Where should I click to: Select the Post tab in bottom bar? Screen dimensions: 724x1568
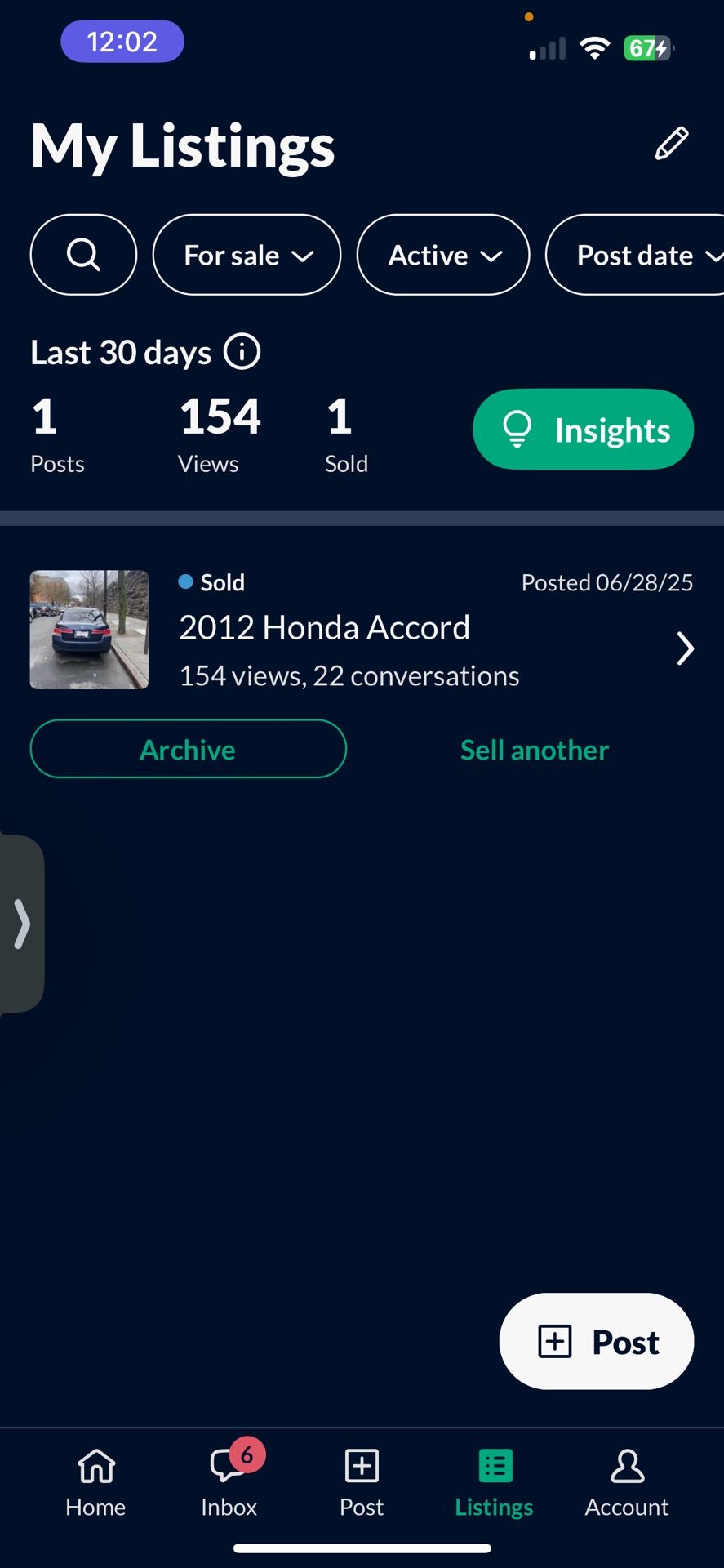click(x=362, y=1482)
